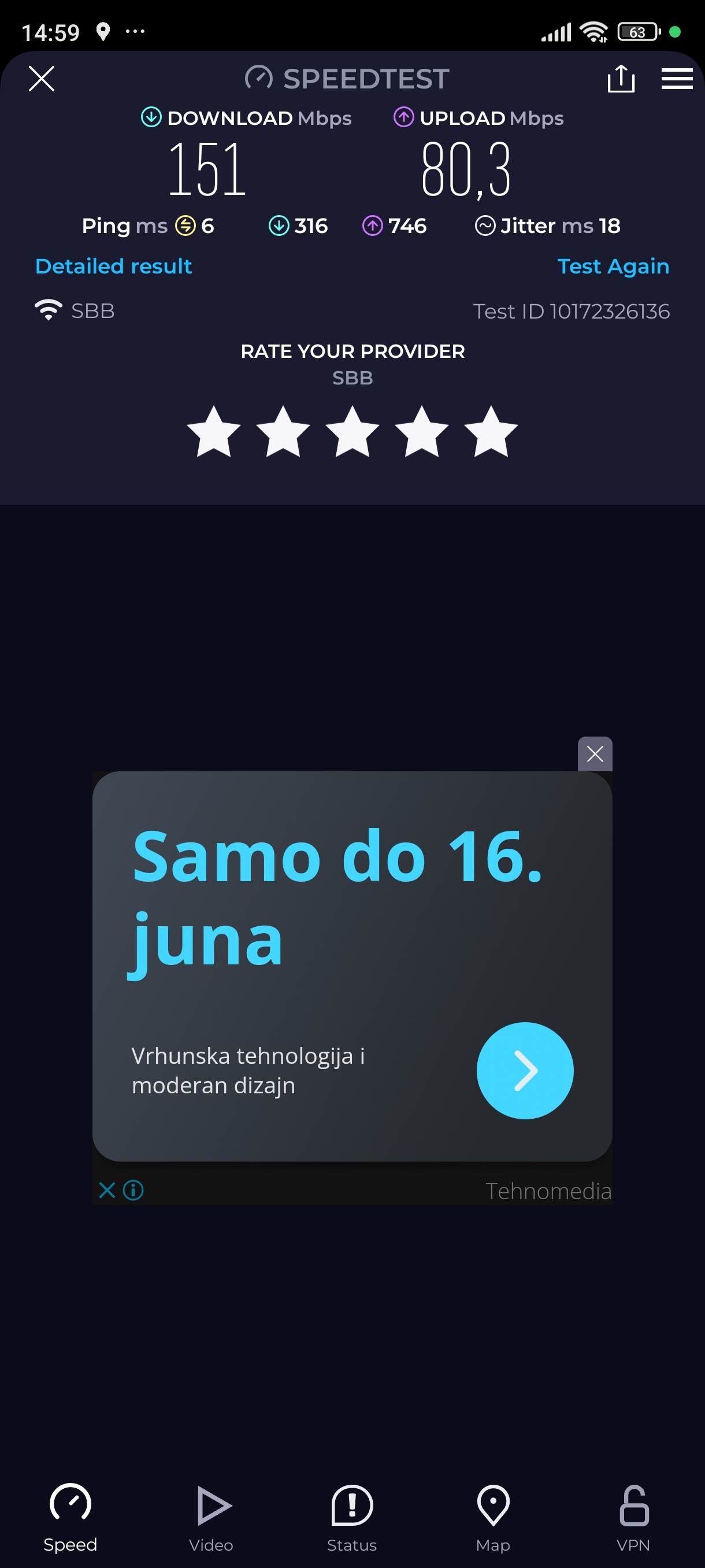Open the ad's blue arrow button
Image resolution: width=705 pixels, height=1568 pixels.
tap(524, 1070)
